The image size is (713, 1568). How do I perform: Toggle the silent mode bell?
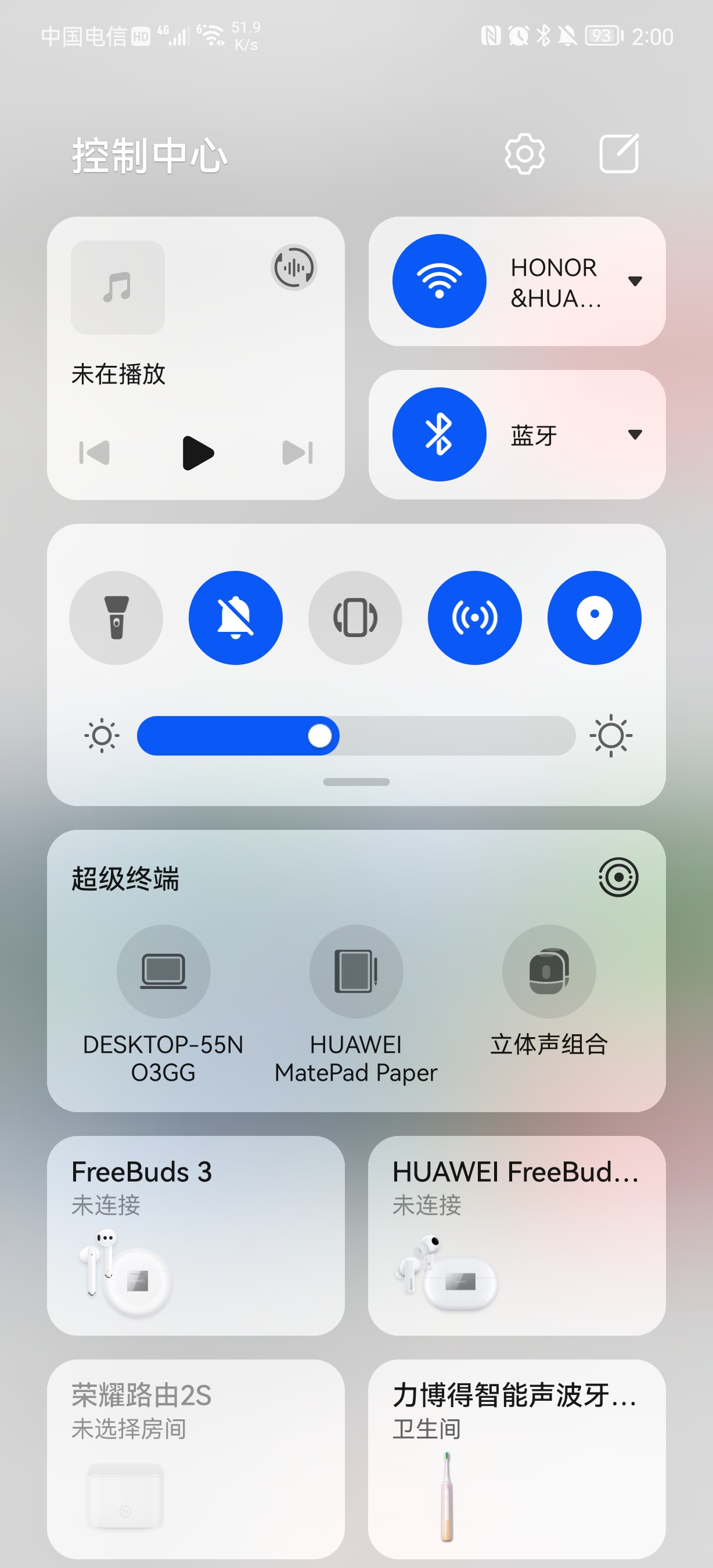(x=235, y=618)
